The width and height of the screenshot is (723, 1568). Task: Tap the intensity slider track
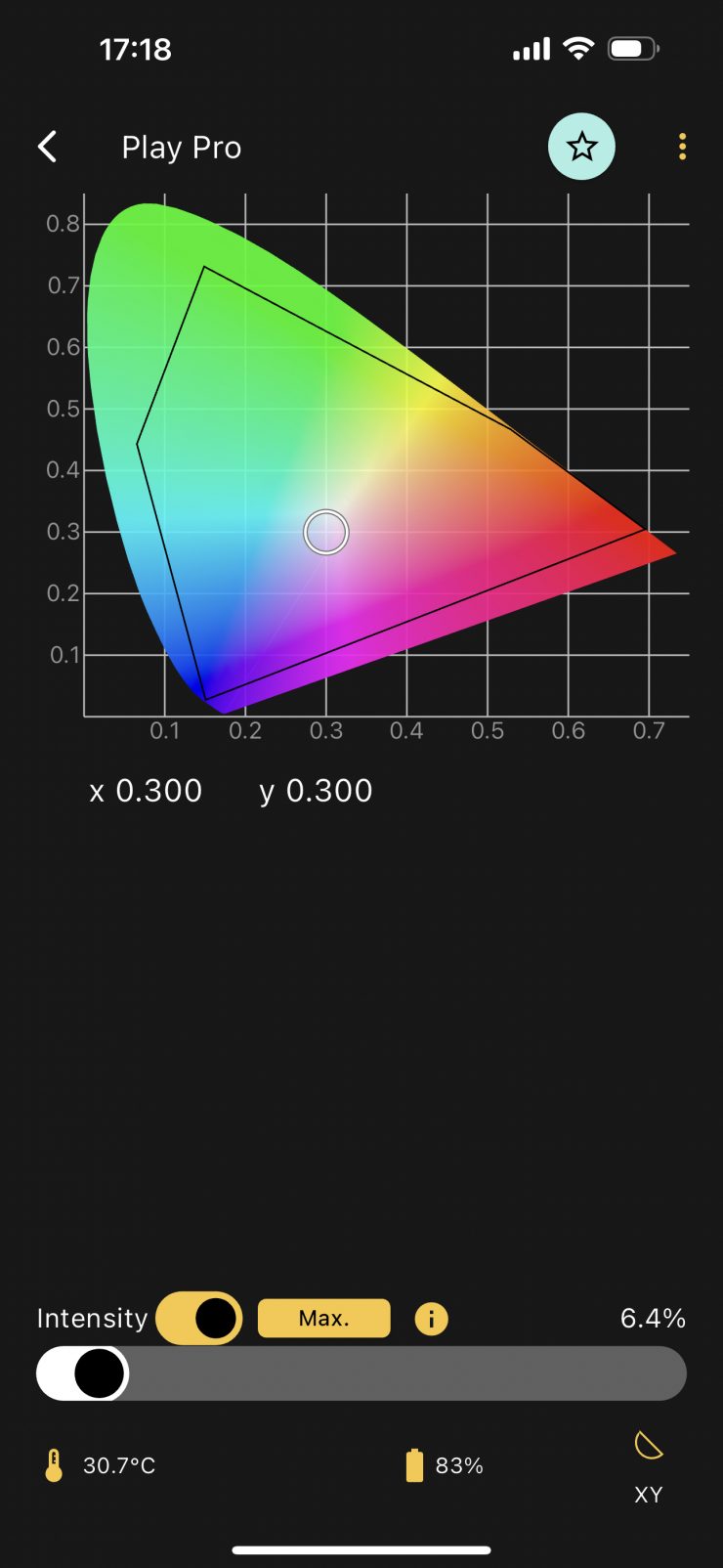click(x=391, y=1373)
